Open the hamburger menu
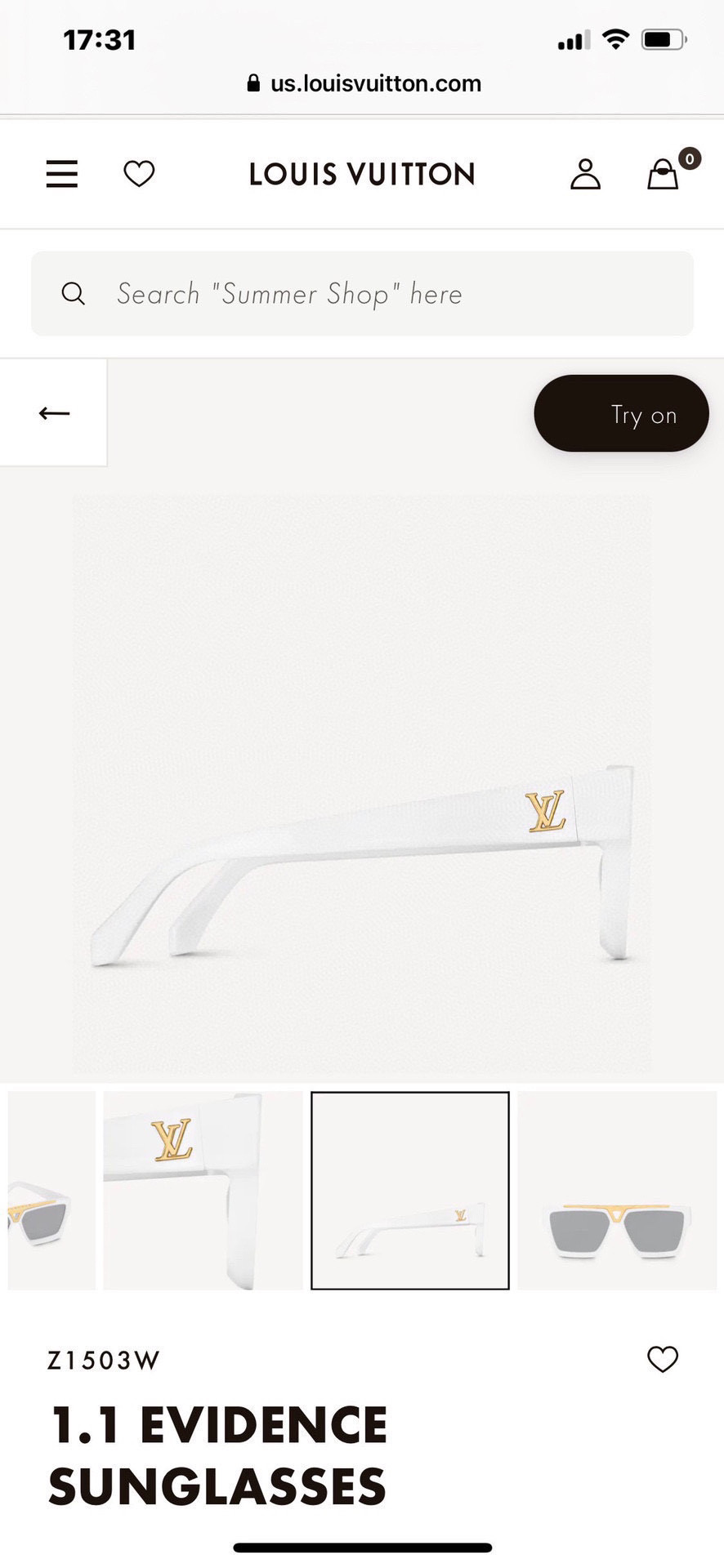This screenshot has width=724, height=1568. point(62,174)
